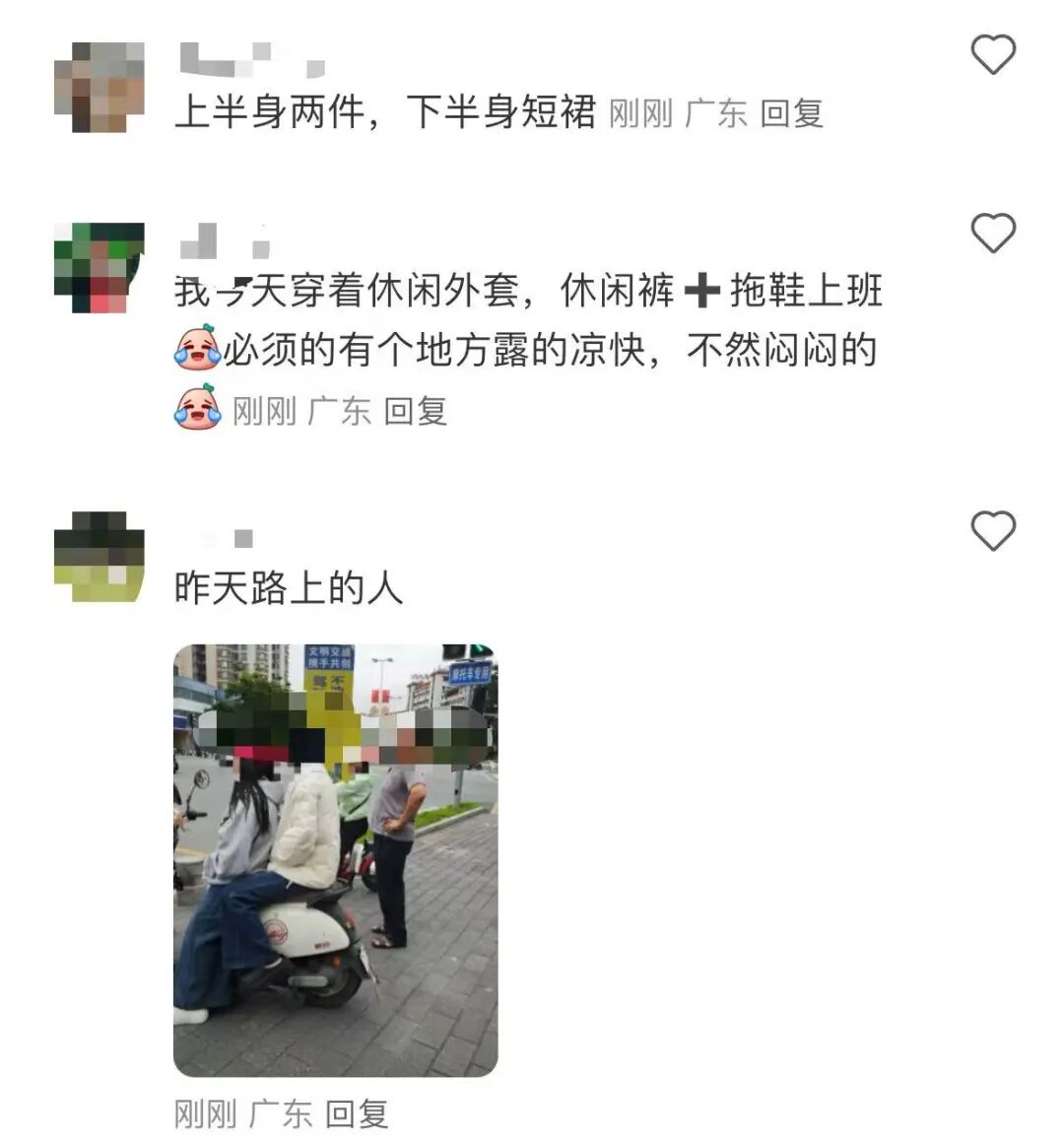Image resolution: width=1064 pixels, height=1146 pixels.
Task: Like the comment about 休闲外套
Action: pos(993,234)
